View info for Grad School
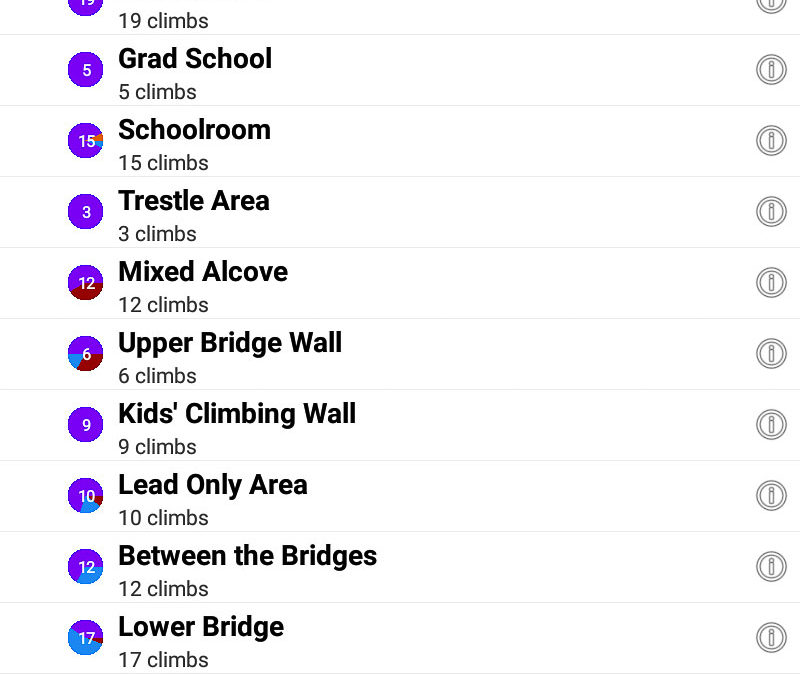This screenshot has width=800, height=675. (x=770, y=70)
